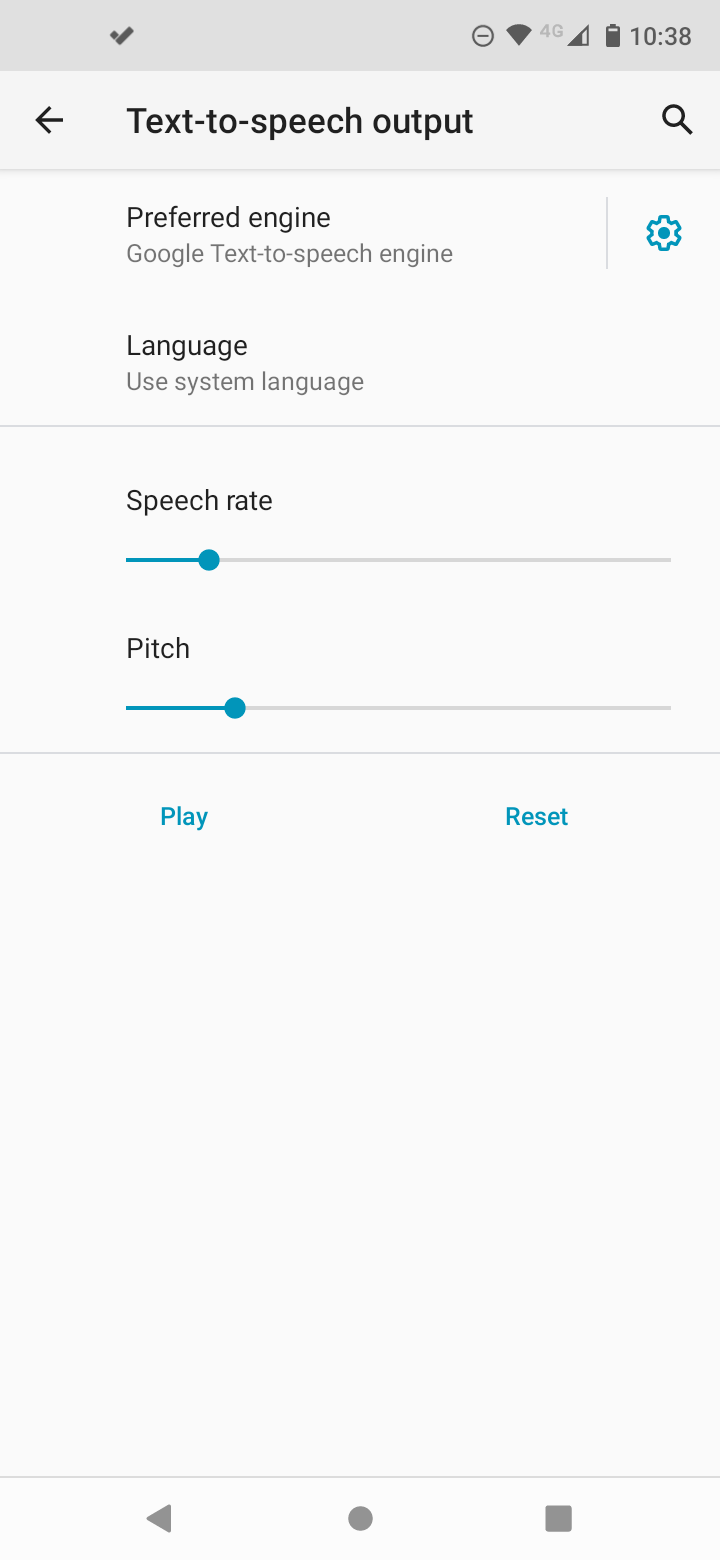Tap the Do Not Disturb status icon
The width and height of the screenshot is (720, 1560).
[x=481, y=35]
